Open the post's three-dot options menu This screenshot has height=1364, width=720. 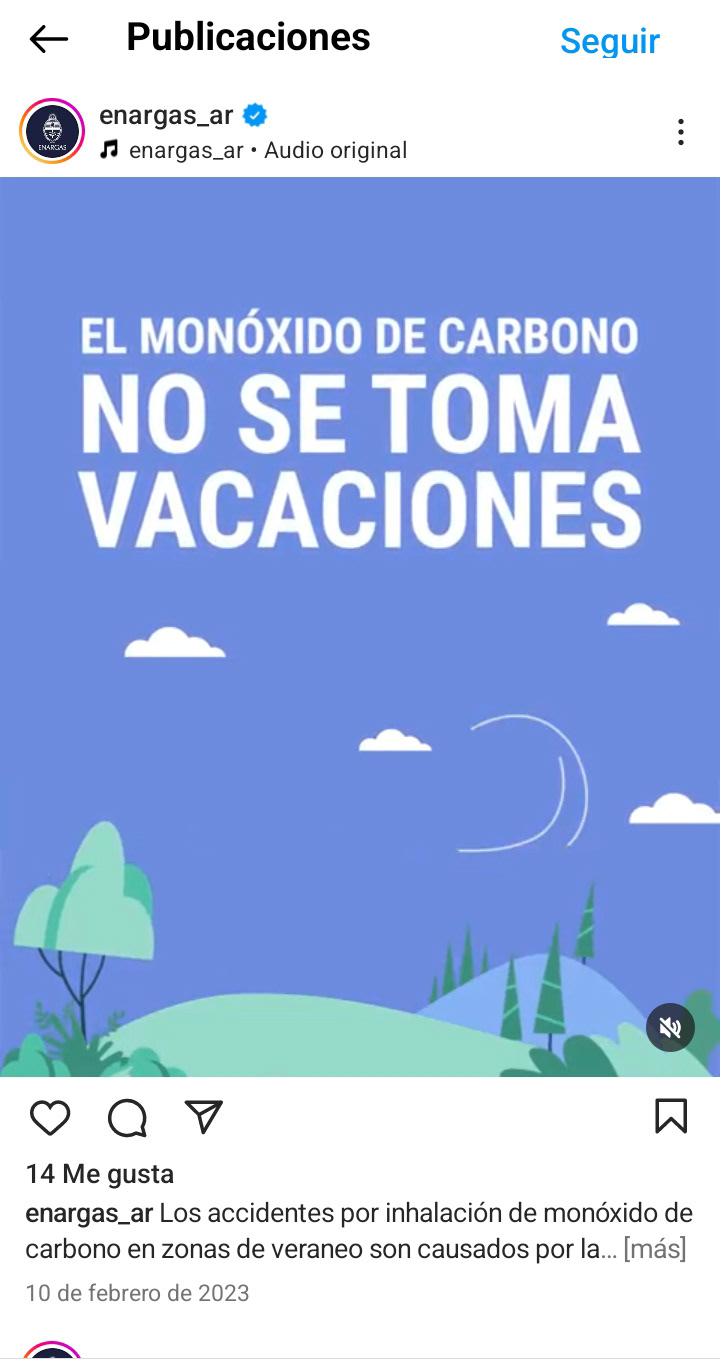pos(680,132)
